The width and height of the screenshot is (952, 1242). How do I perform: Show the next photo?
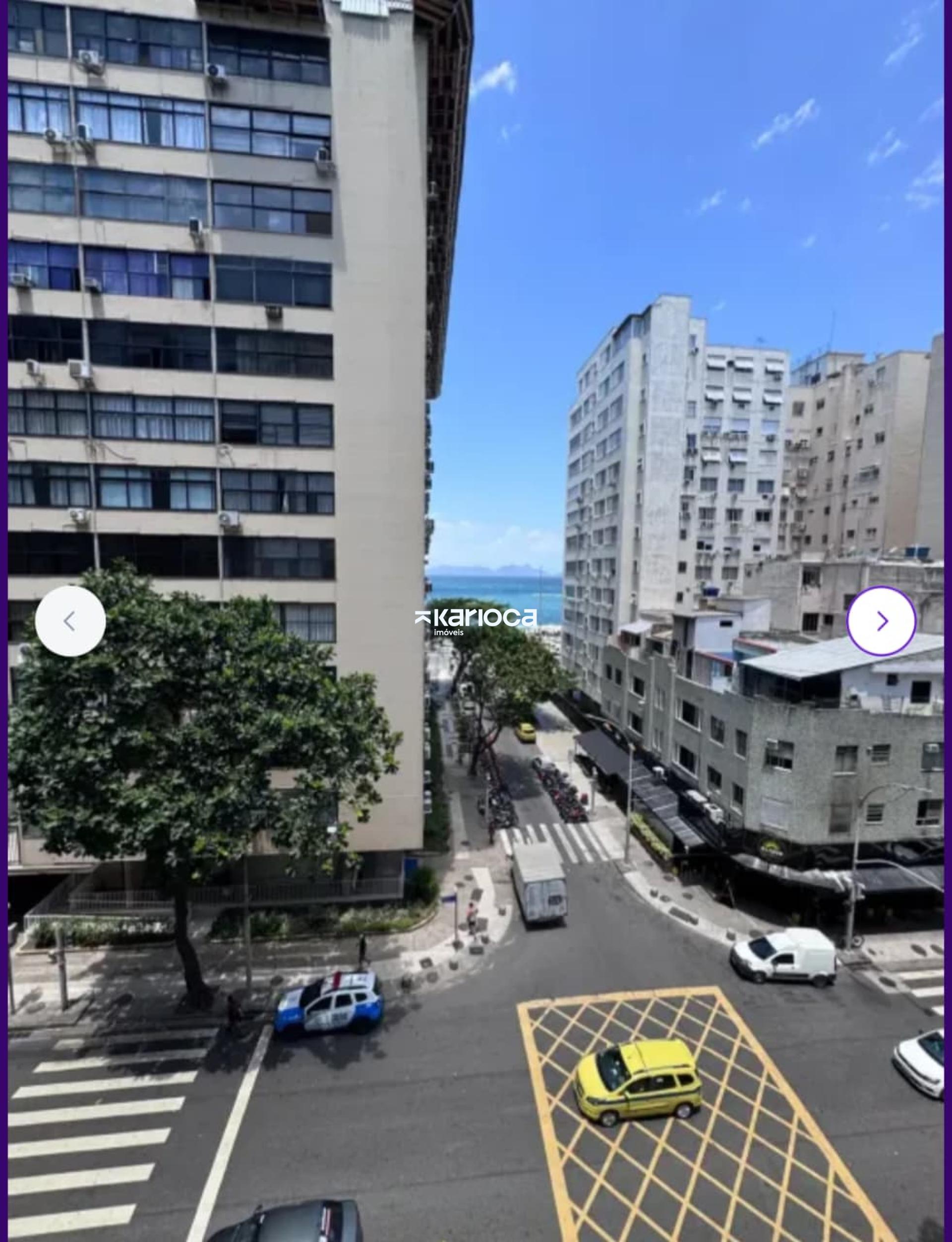[881, 621]
